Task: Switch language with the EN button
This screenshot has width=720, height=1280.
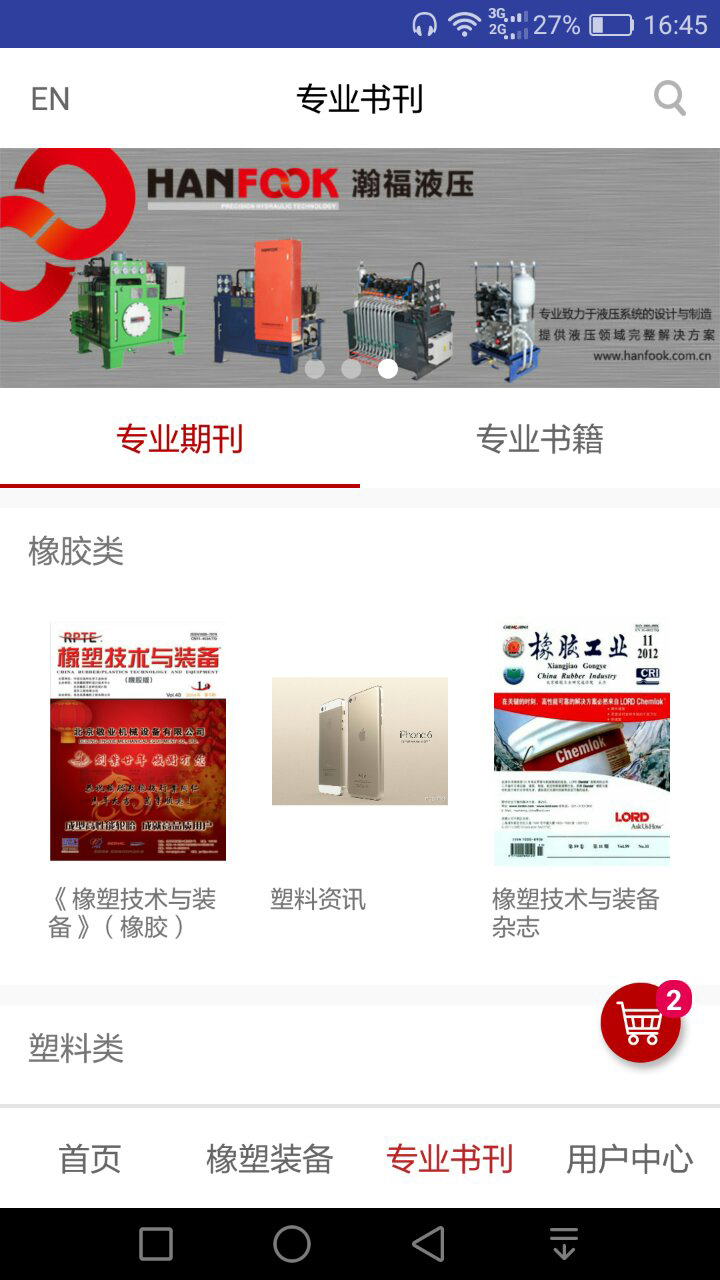Action: click(50, 99)
